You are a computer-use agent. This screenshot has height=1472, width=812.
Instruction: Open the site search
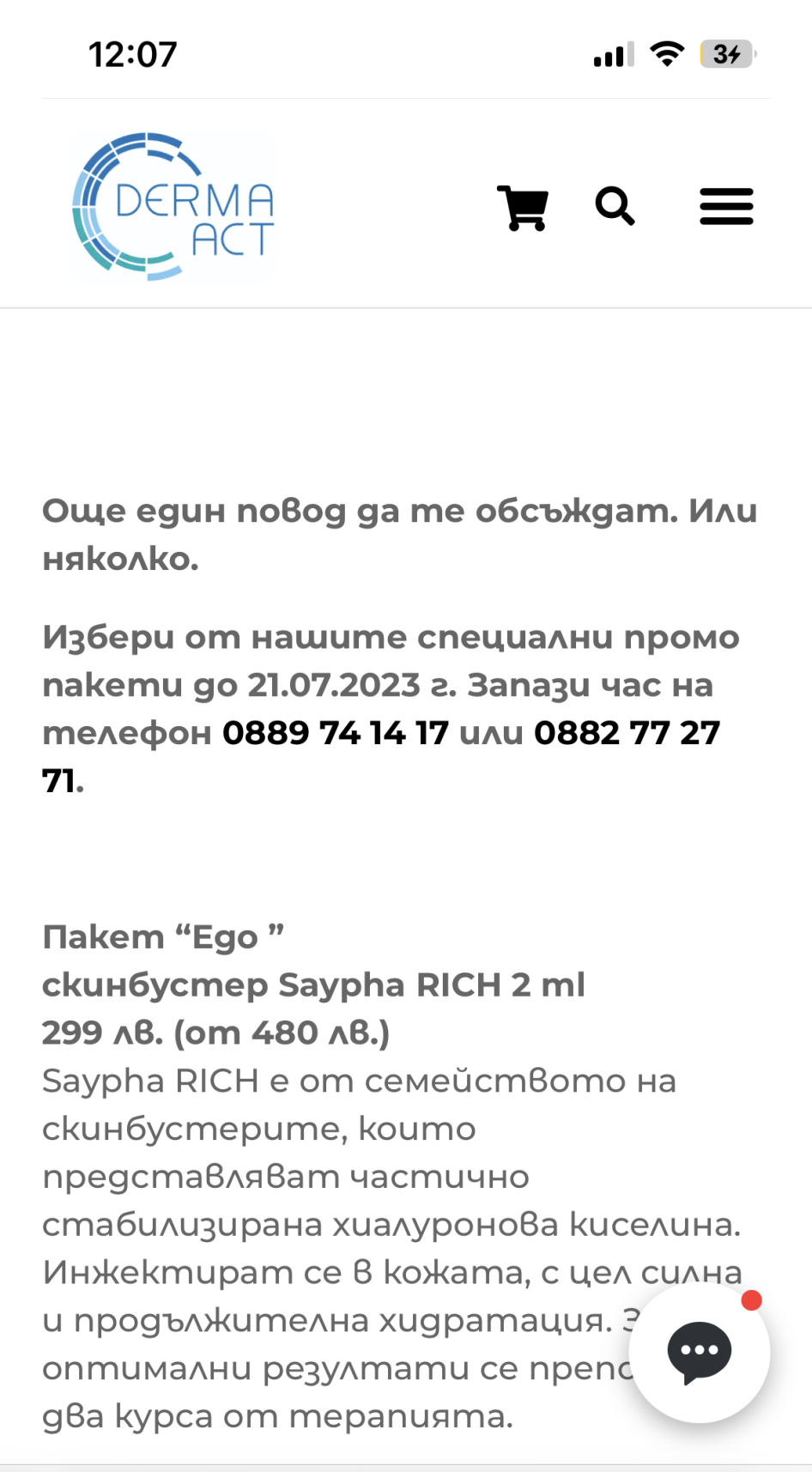point(615,207)
